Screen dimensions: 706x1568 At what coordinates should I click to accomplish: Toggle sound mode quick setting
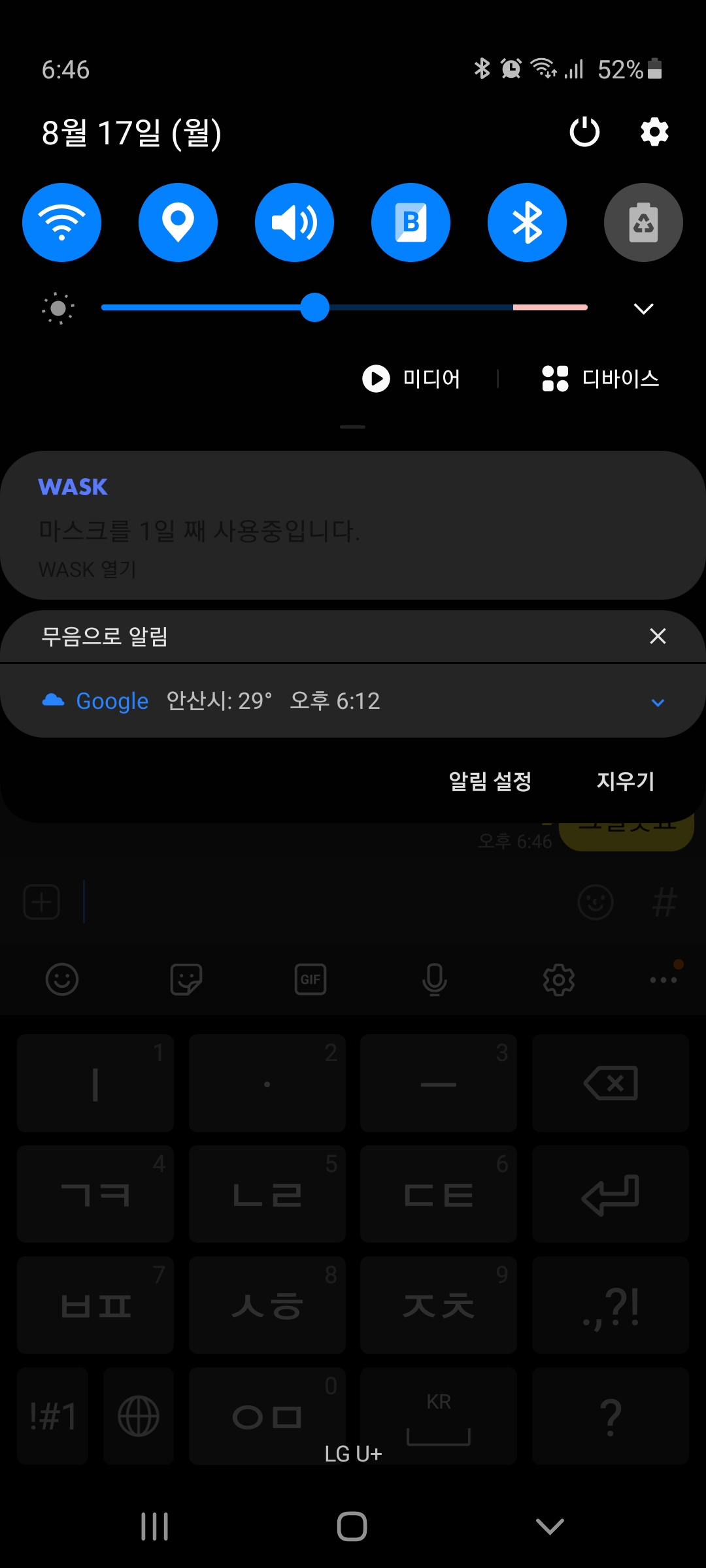click(294, 223)
